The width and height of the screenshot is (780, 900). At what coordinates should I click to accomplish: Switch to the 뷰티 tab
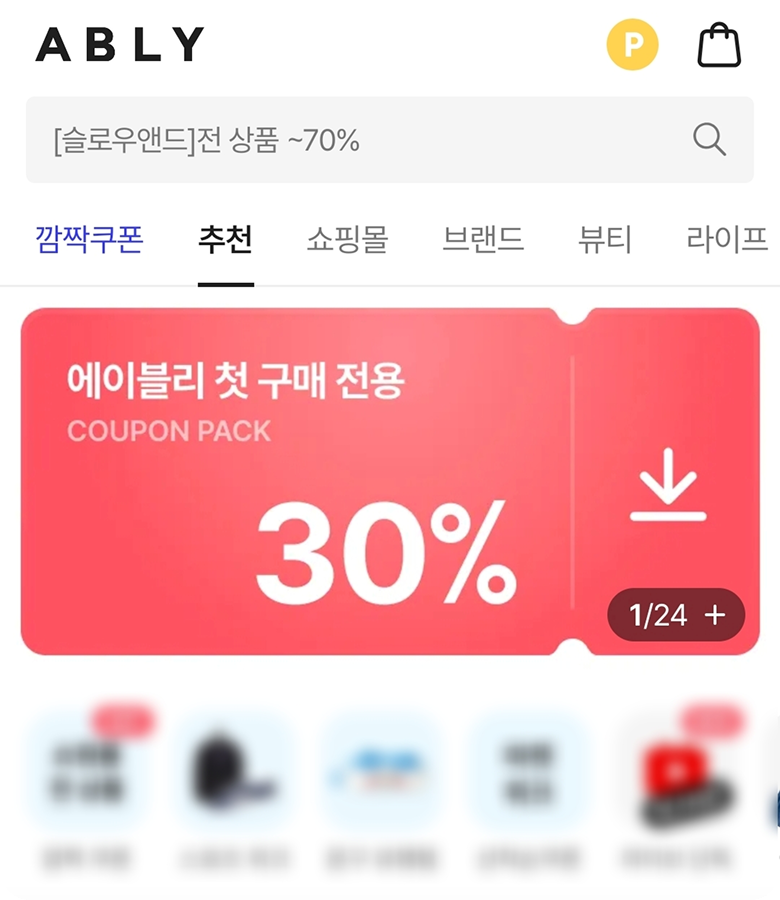pyautogui.click(x=605, y=240)
